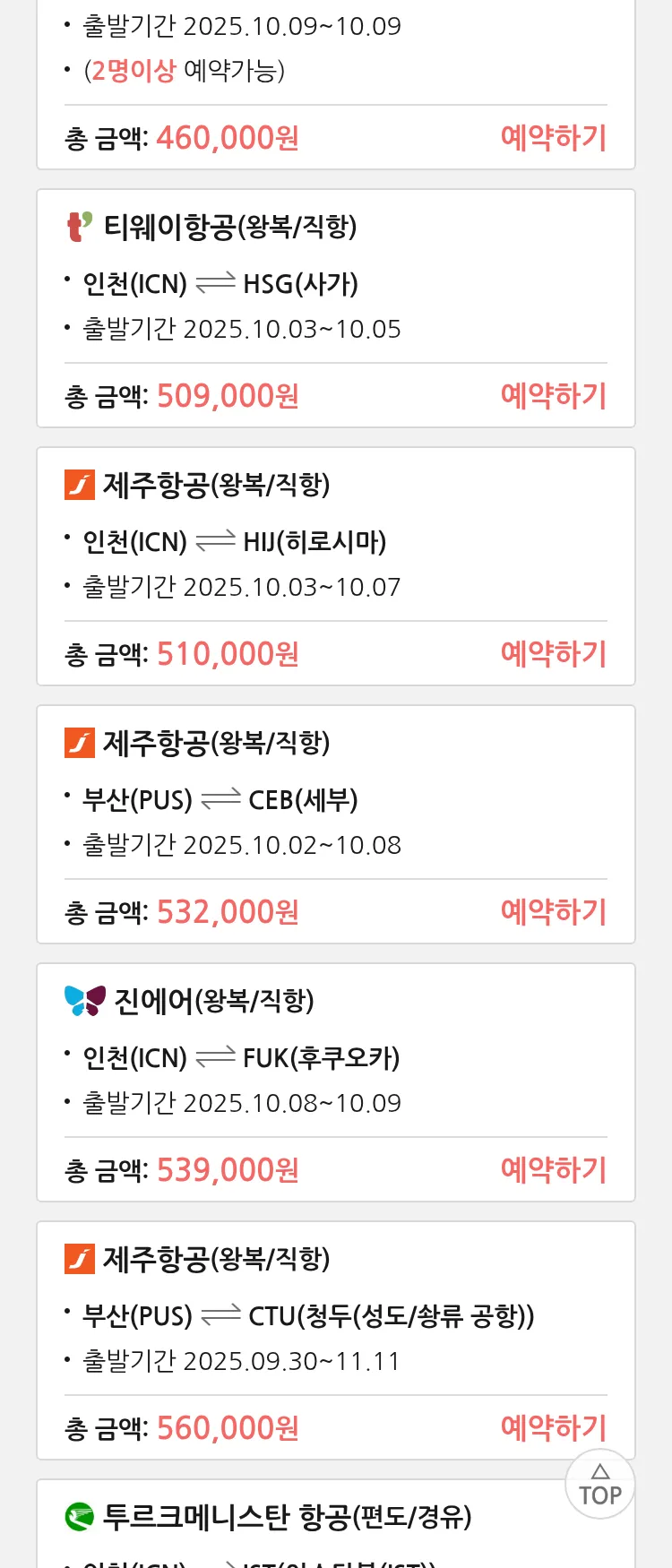
Task: Reserve the 진에어 flight to FUK(후쿠오카)
Action: pos(553,1170)
